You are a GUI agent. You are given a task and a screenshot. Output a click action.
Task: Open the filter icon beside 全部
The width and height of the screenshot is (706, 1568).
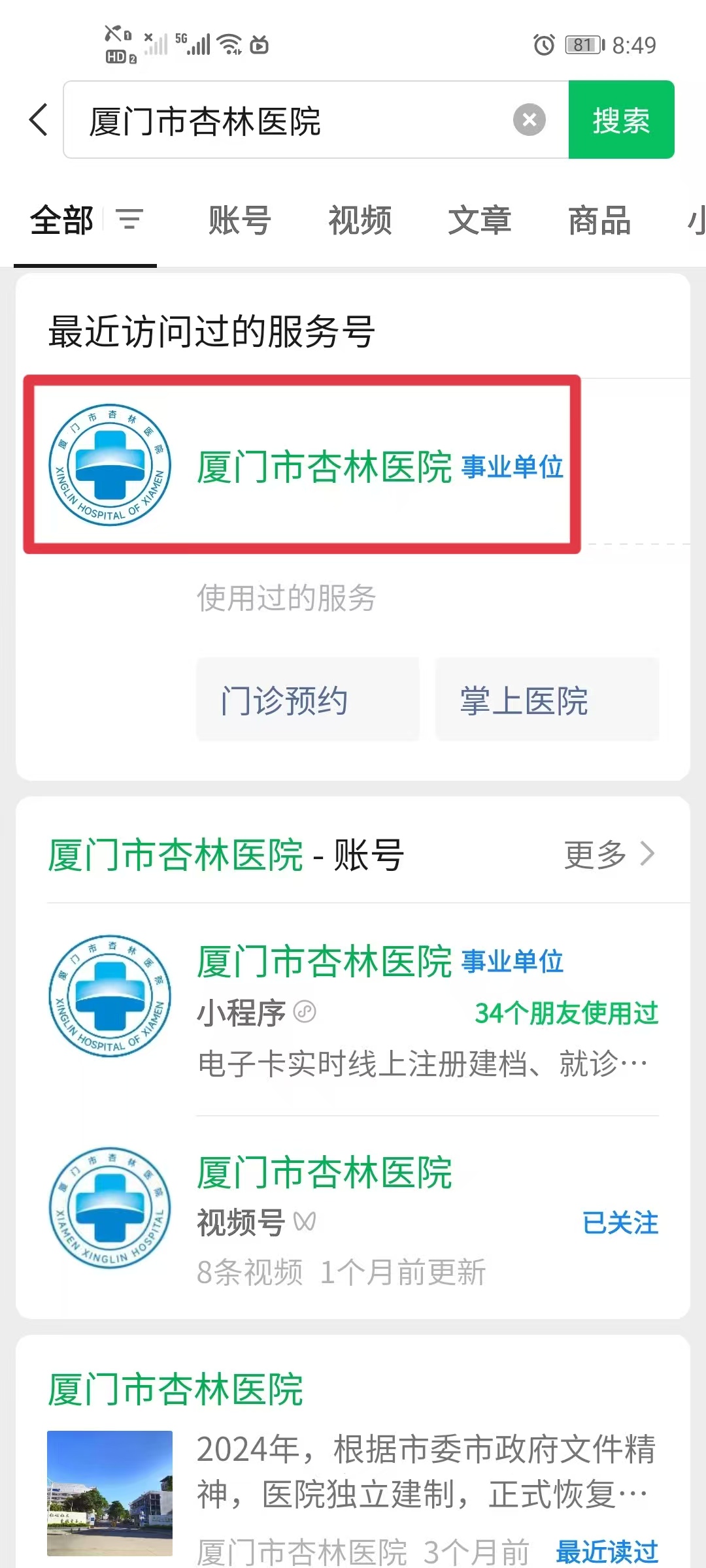(129, 220)
